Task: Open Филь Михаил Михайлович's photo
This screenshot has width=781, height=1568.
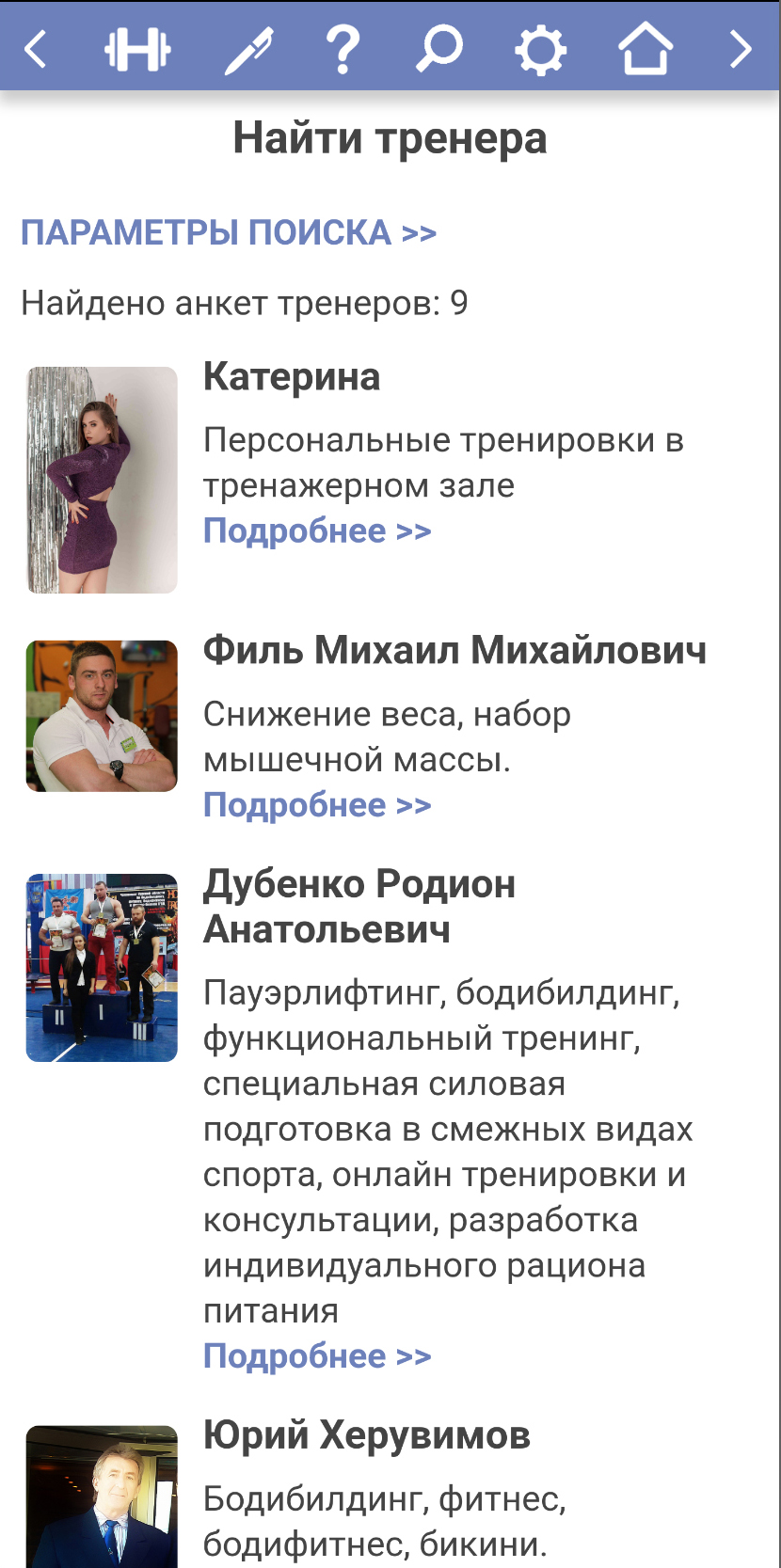Action: coord(102,716)
